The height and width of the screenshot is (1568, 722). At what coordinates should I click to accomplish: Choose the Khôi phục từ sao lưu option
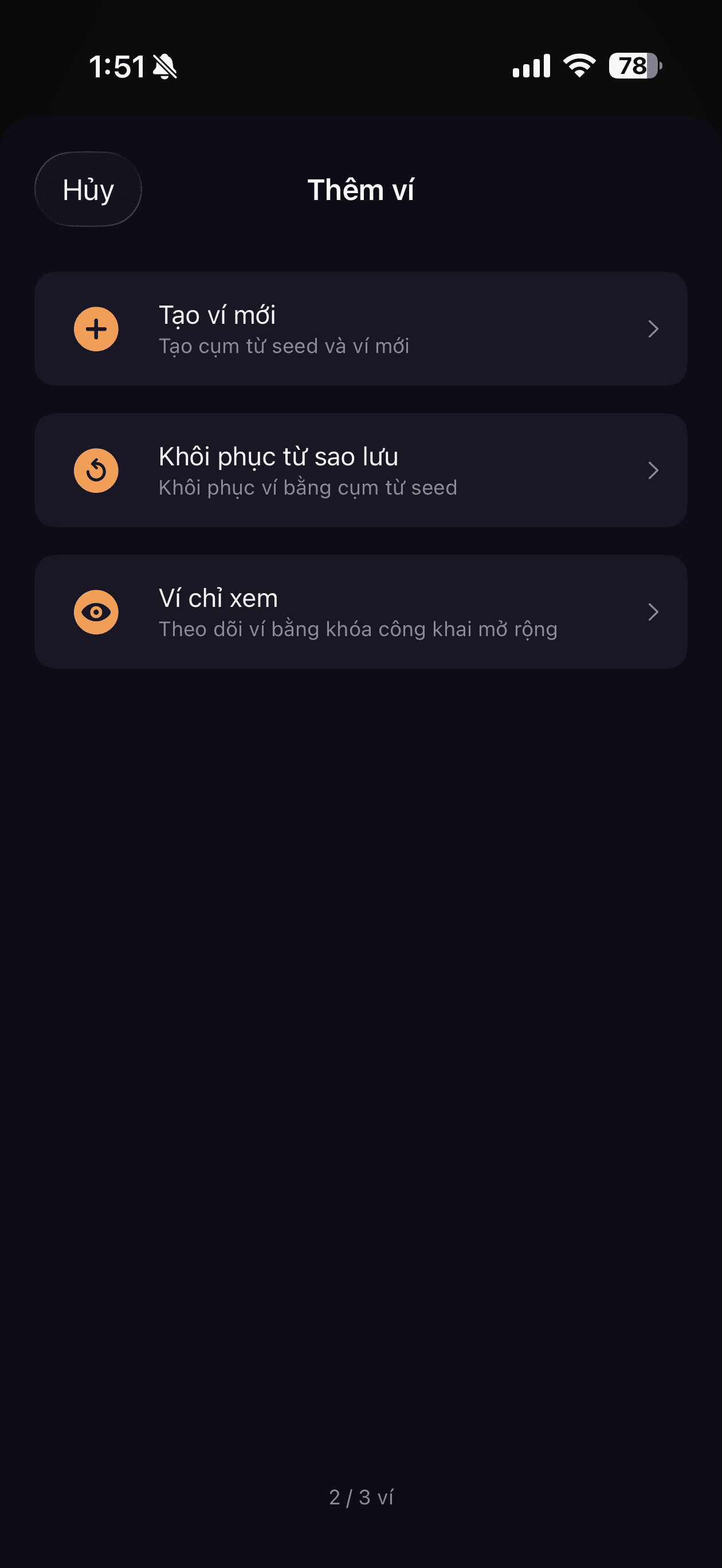point(361,470)
